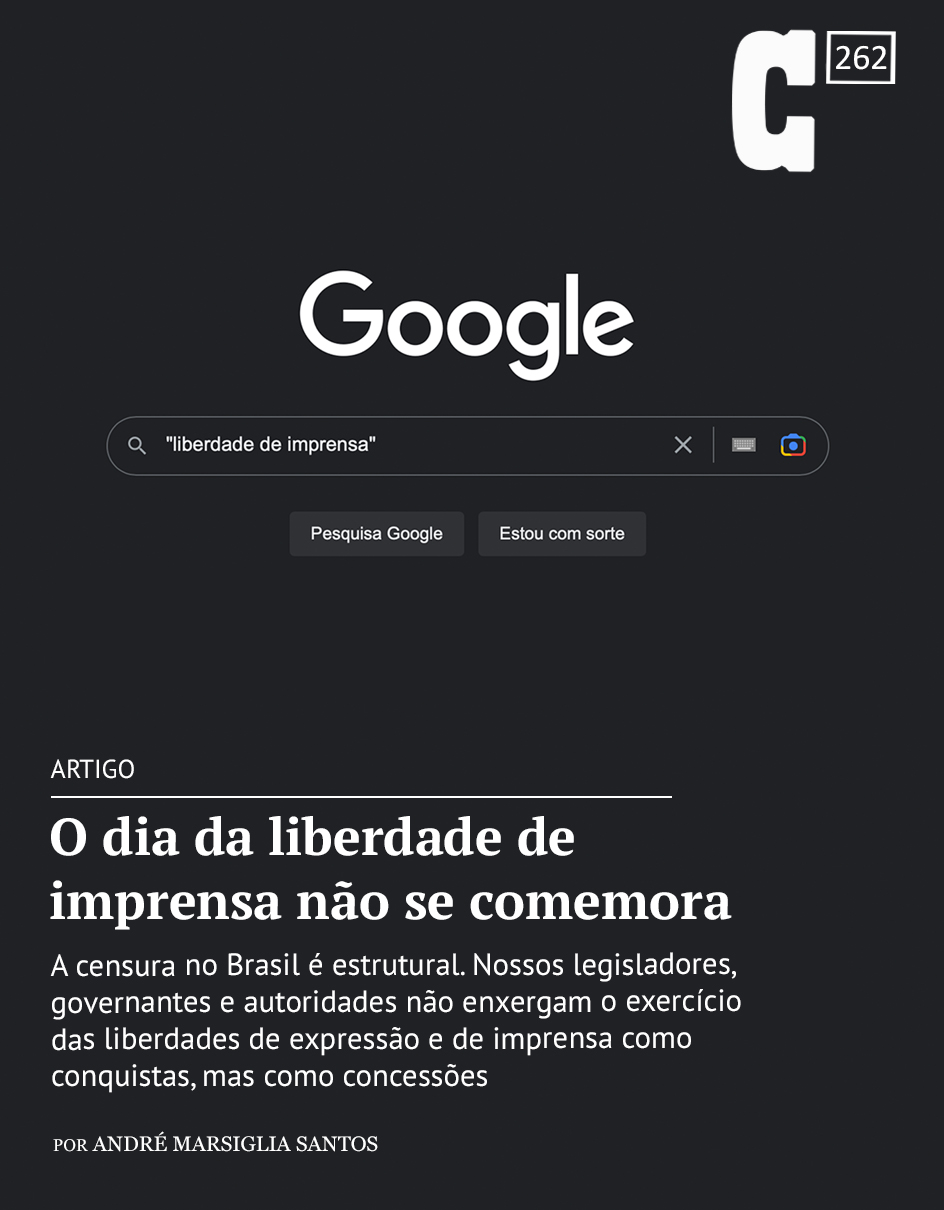The height and width of the screenshot is (1210, 944).
Task: Click the magnifying glass search icon
Action: click(138, 445)
